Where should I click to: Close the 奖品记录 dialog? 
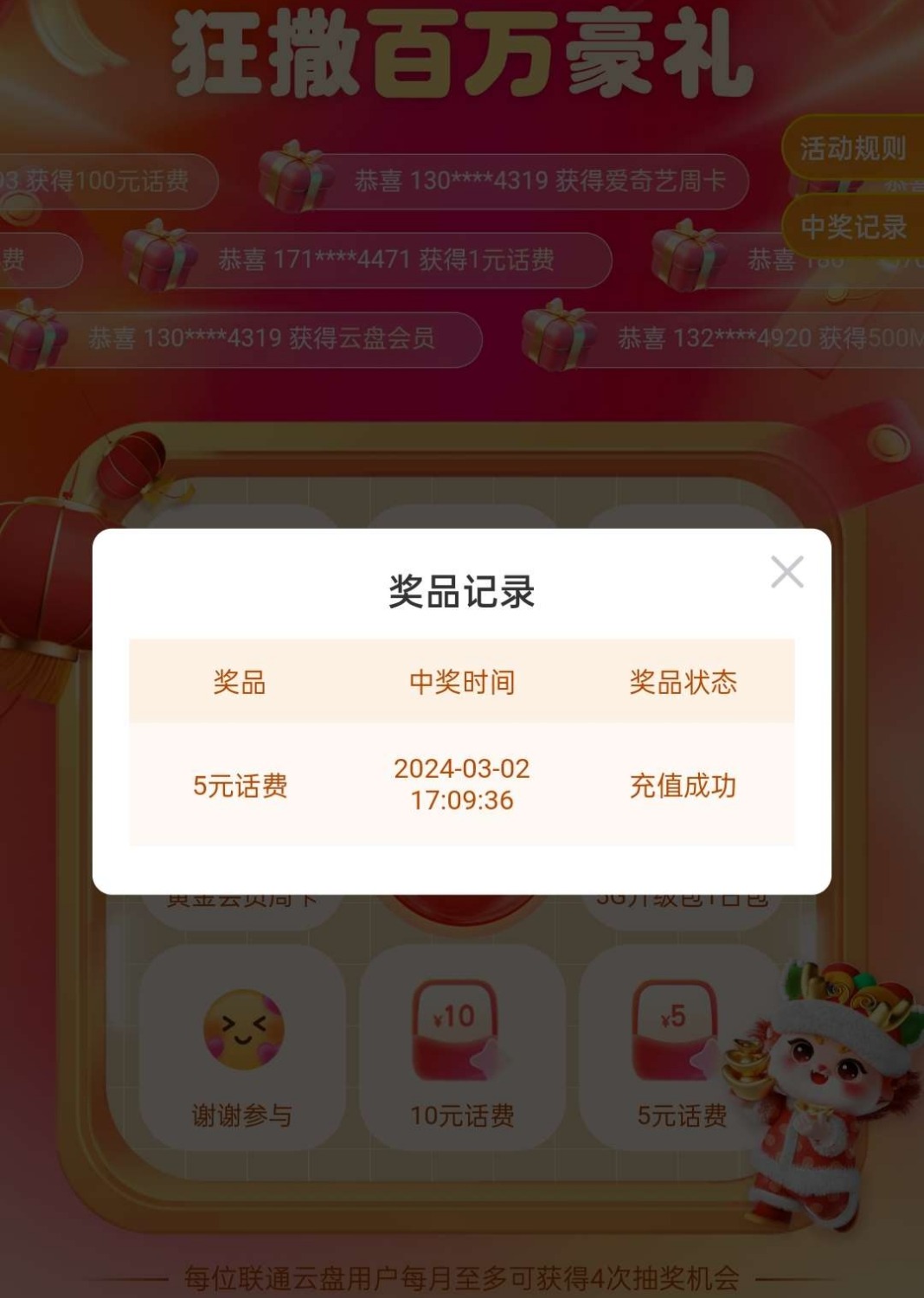click(x=786, y=572)
